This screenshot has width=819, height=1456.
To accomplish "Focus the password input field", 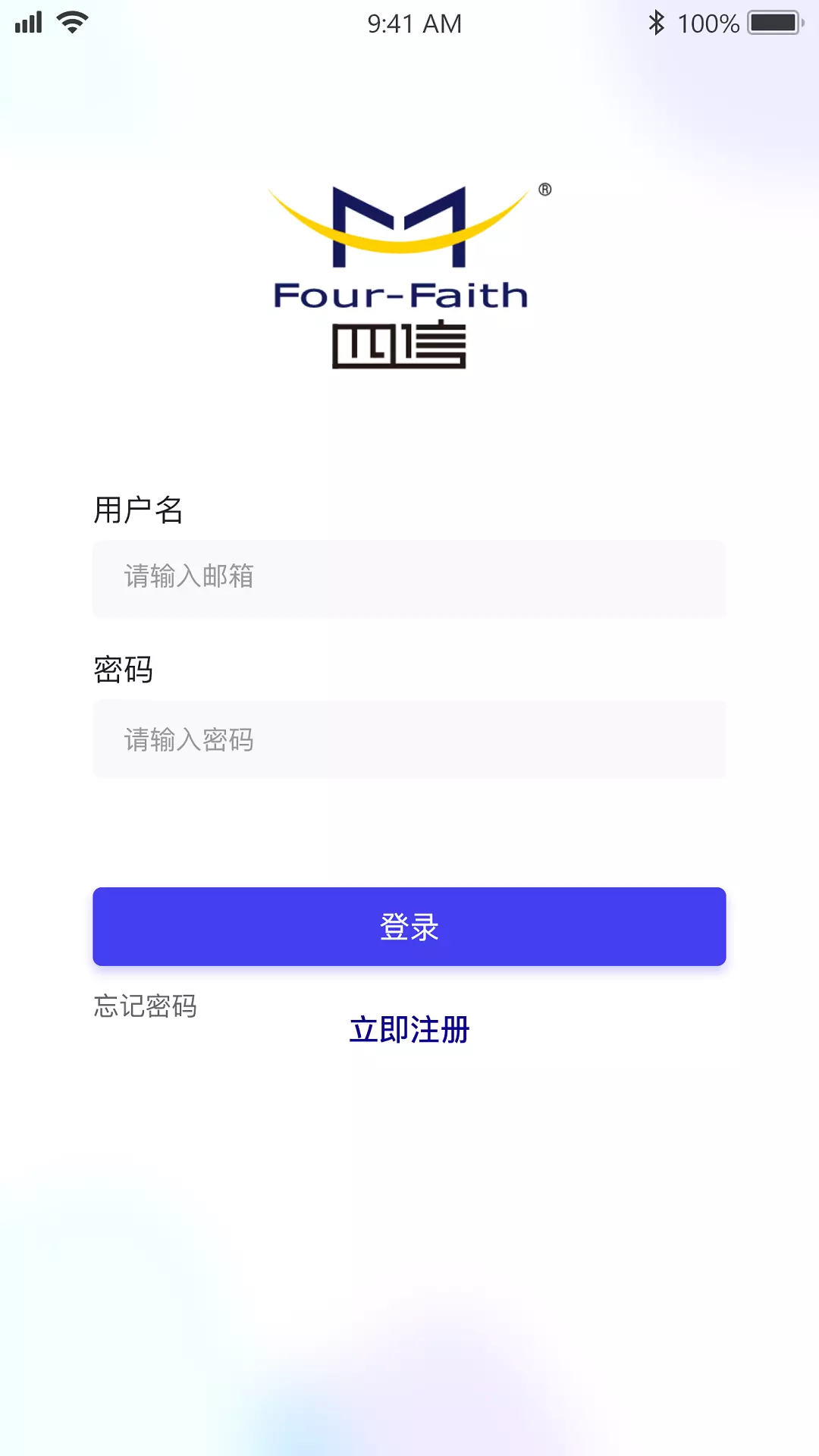I will click(409, 739).
